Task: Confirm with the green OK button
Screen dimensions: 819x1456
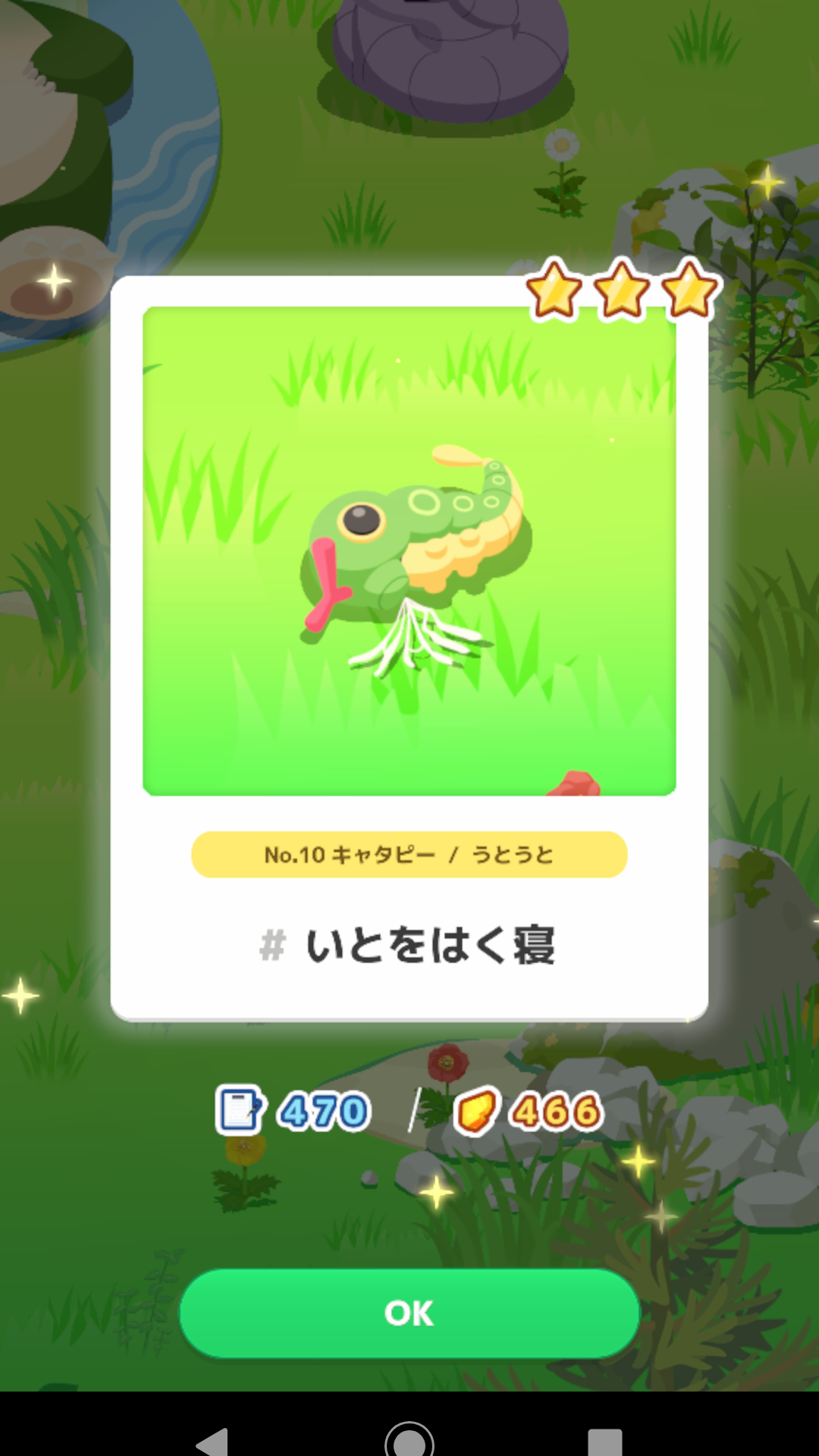Action: (x=409, y=1313)
